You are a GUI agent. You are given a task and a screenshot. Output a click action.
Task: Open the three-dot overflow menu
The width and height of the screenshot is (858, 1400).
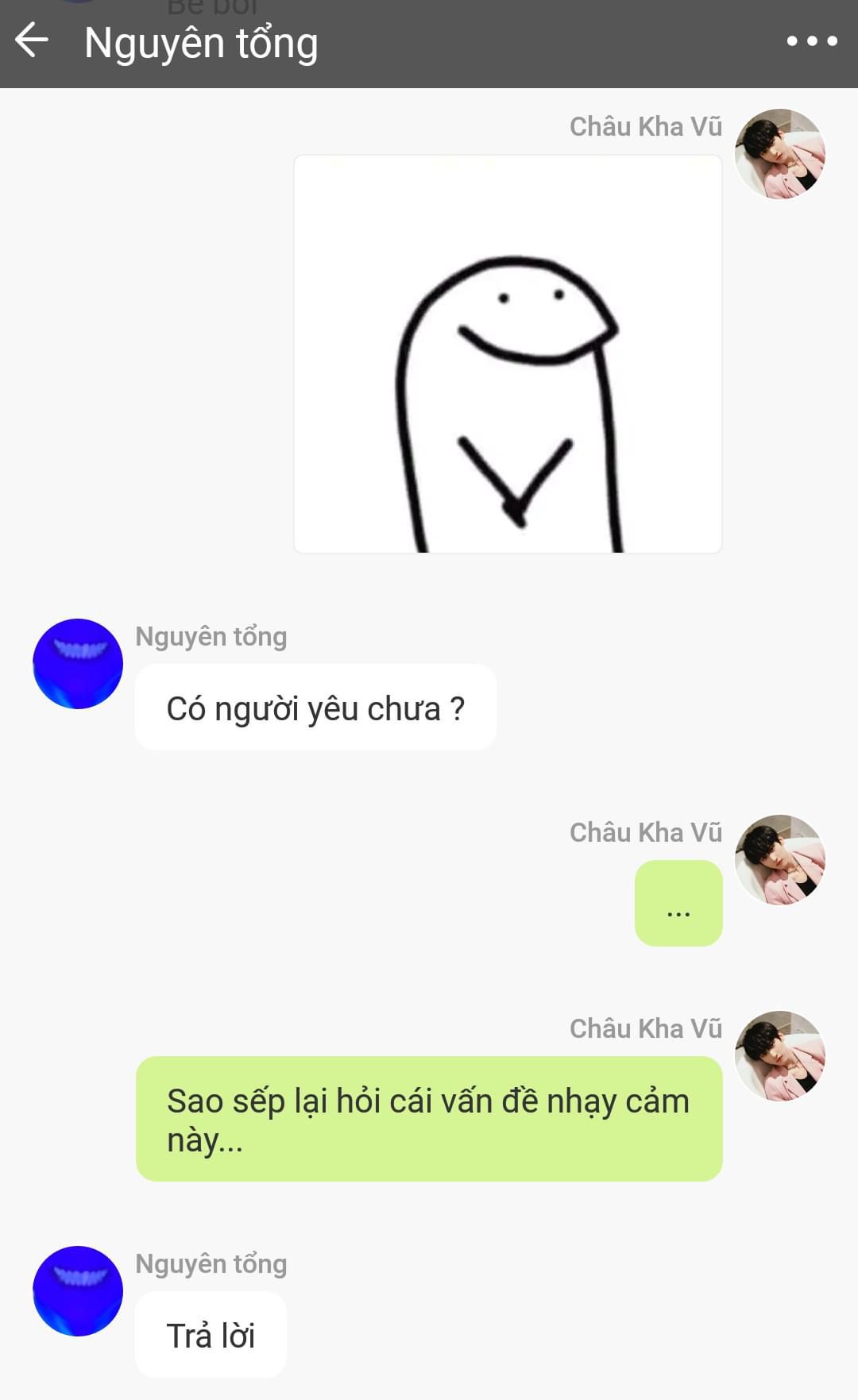811,40
